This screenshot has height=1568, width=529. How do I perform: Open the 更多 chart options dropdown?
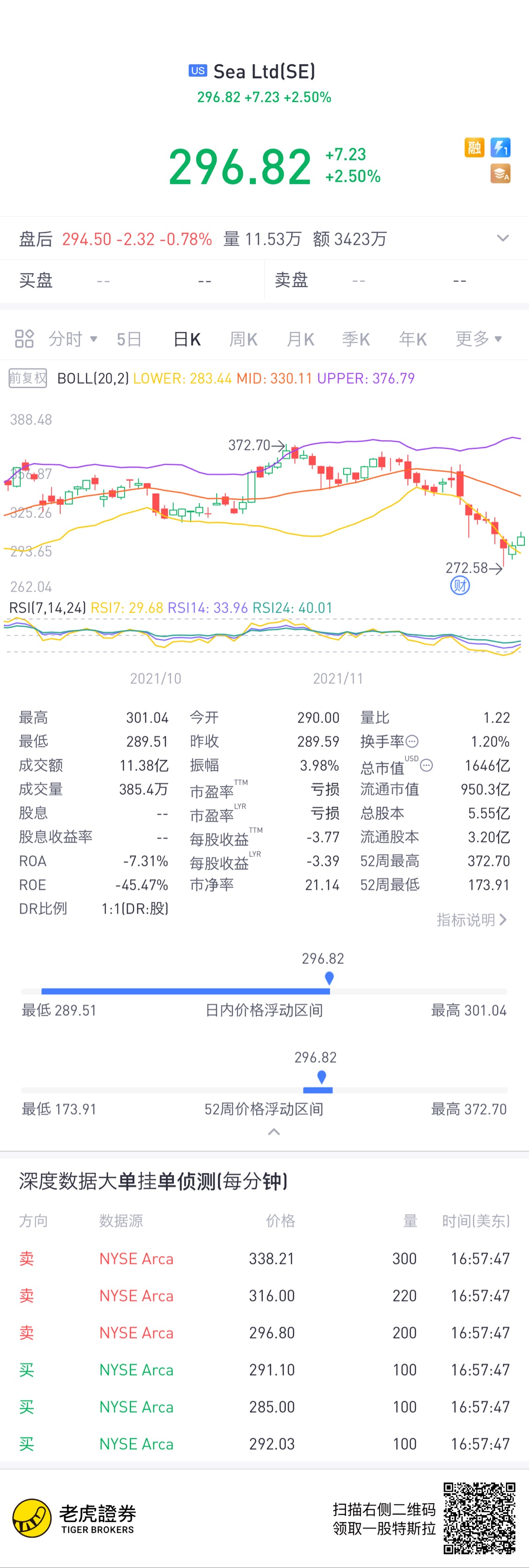point(479,338)
